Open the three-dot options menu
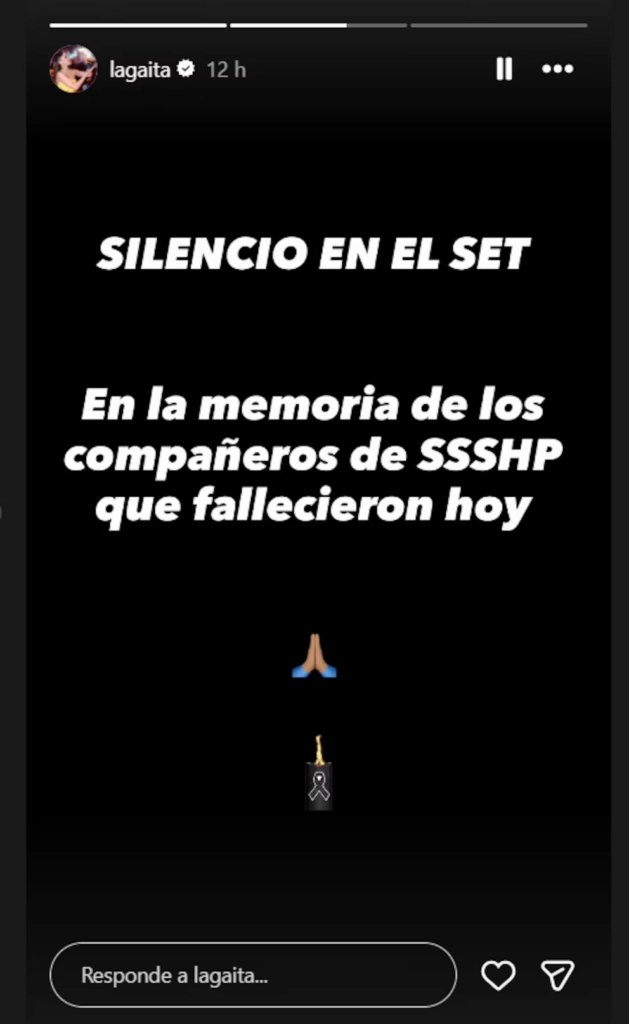Screen dimensions: 629x1024 557,69
